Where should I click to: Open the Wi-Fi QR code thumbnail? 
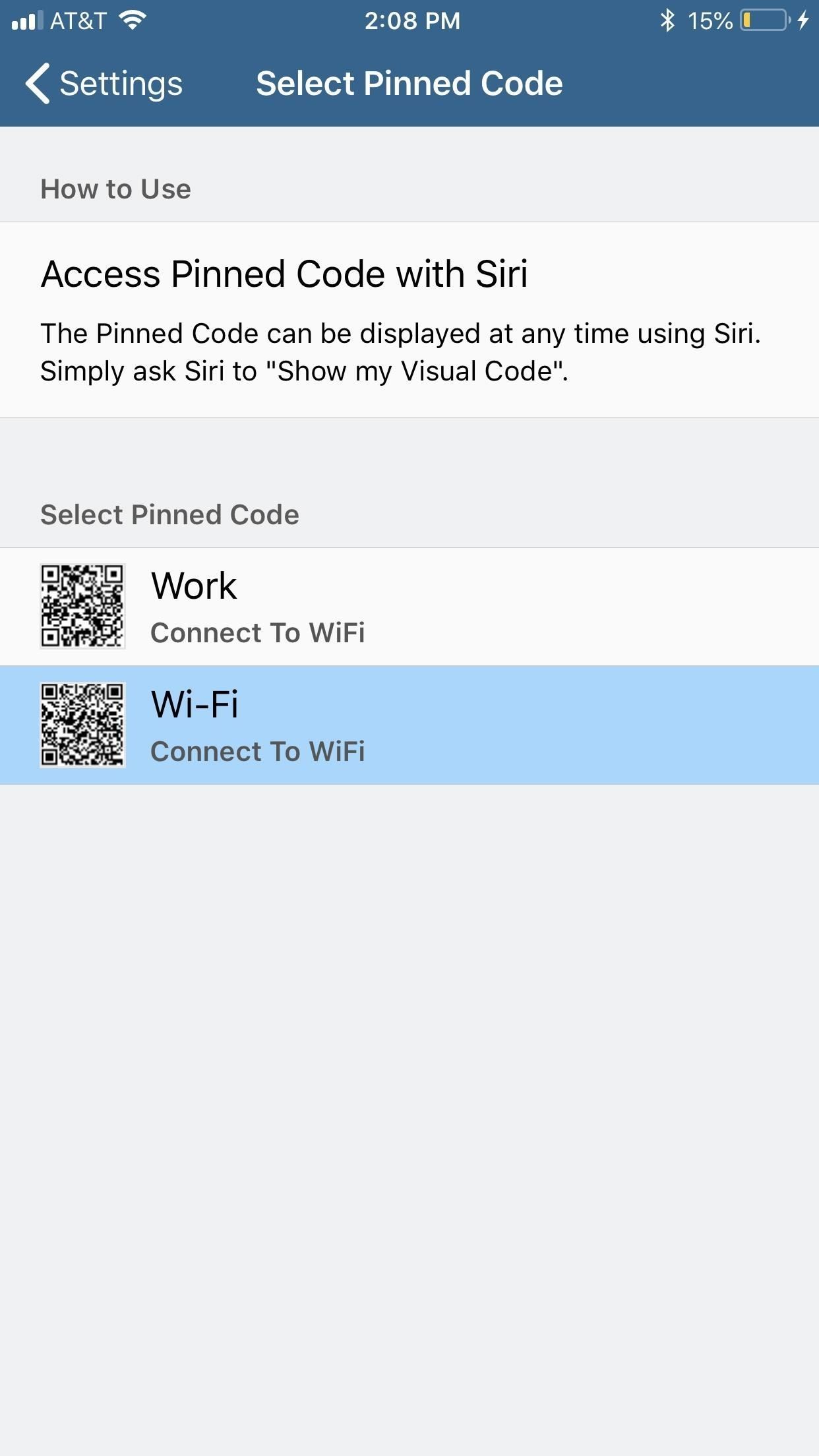pos(85,723)
